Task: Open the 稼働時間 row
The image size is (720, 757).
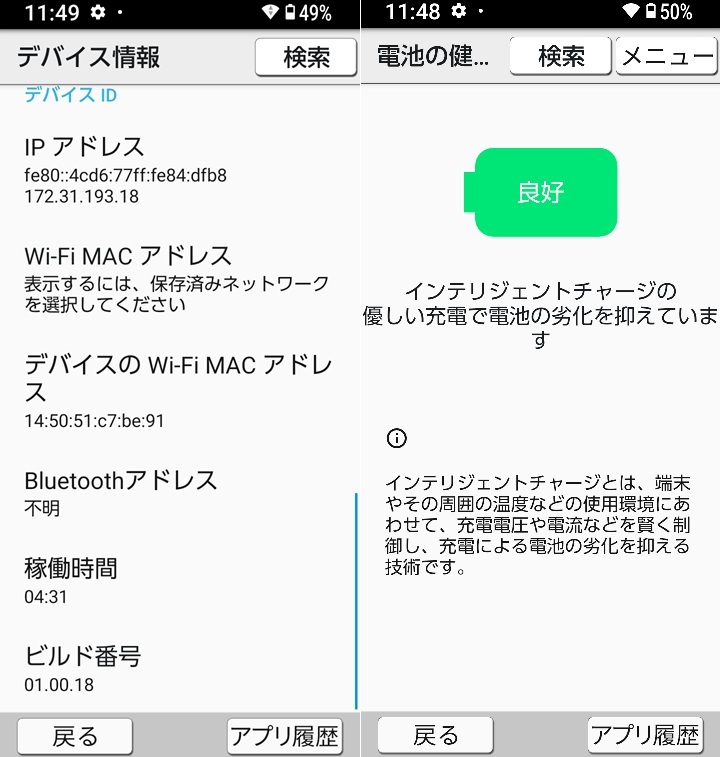Action: click(x=180, y=581)
